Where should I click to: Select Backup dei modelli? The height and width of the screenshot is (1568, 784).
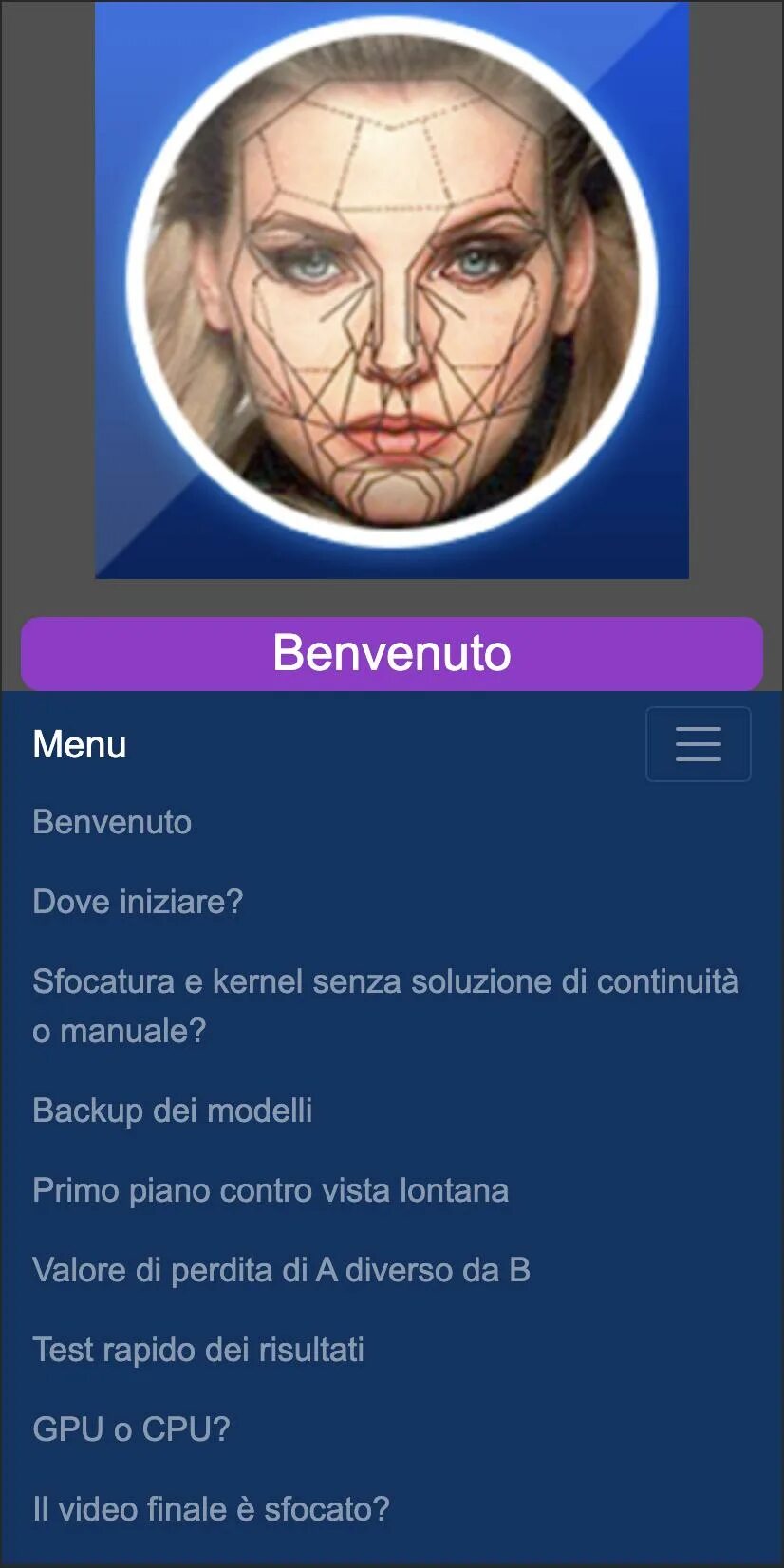tap(172, 1111)
